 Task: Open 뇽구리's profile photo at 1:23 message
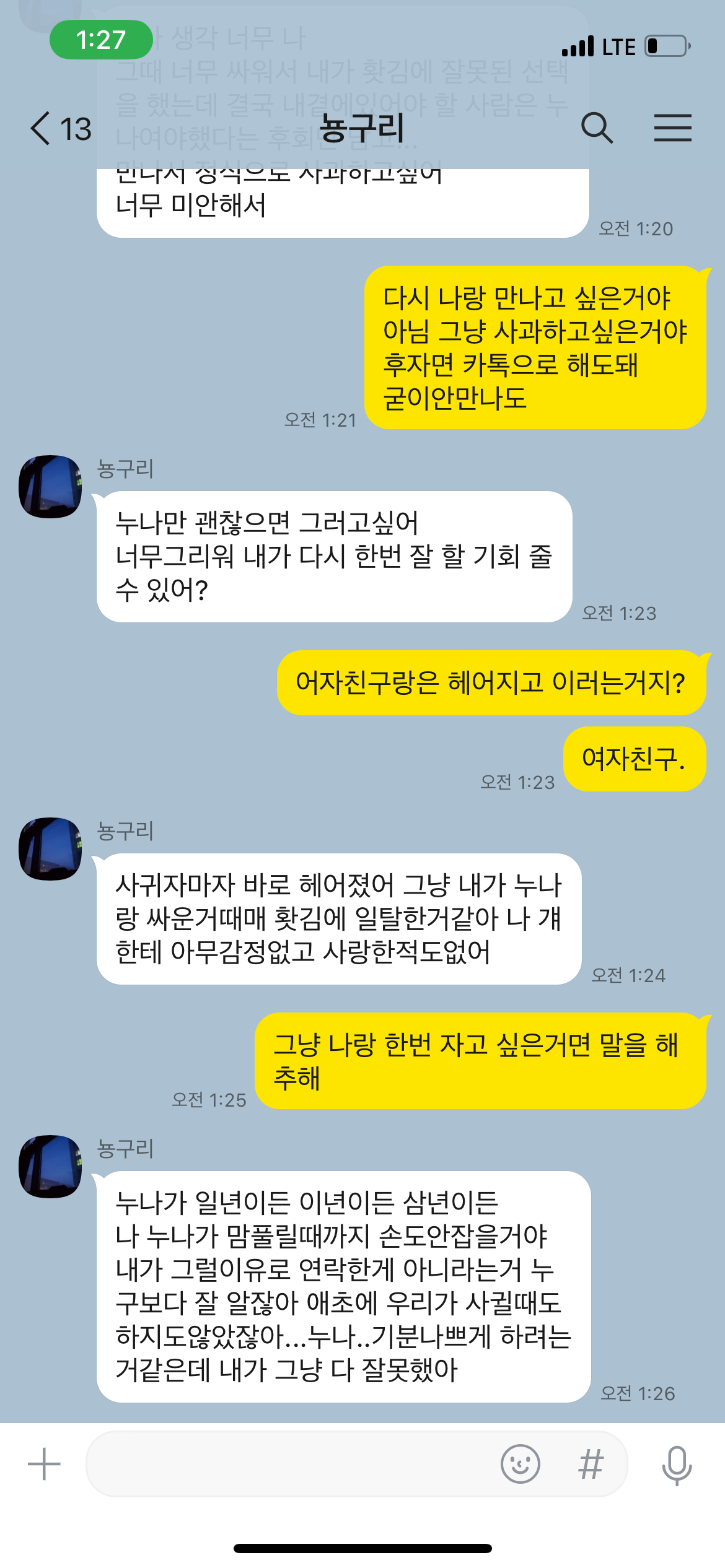coord(50,487)
